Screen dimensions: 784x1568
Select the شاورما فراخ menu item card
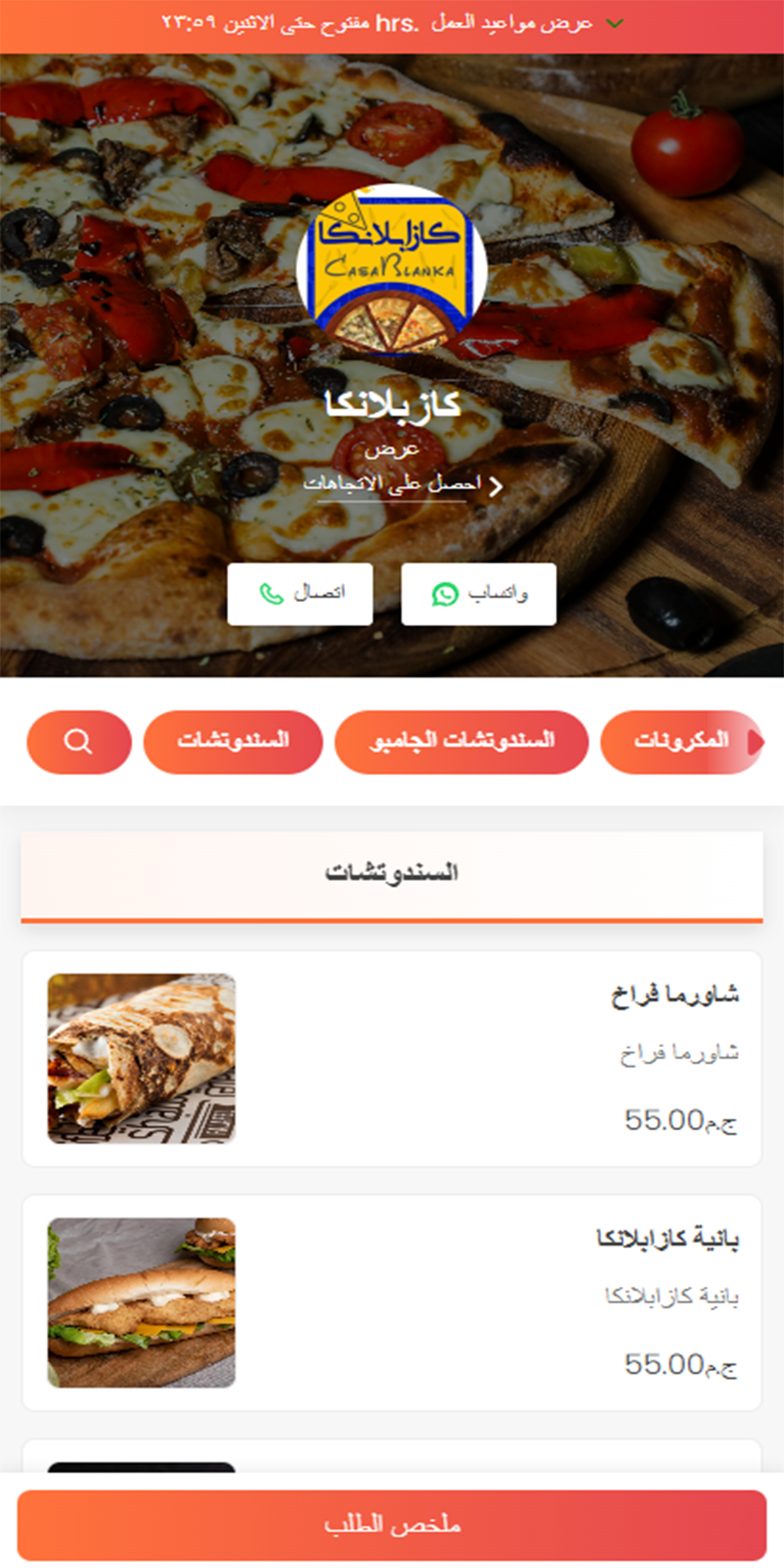(x=392, y=1058)
